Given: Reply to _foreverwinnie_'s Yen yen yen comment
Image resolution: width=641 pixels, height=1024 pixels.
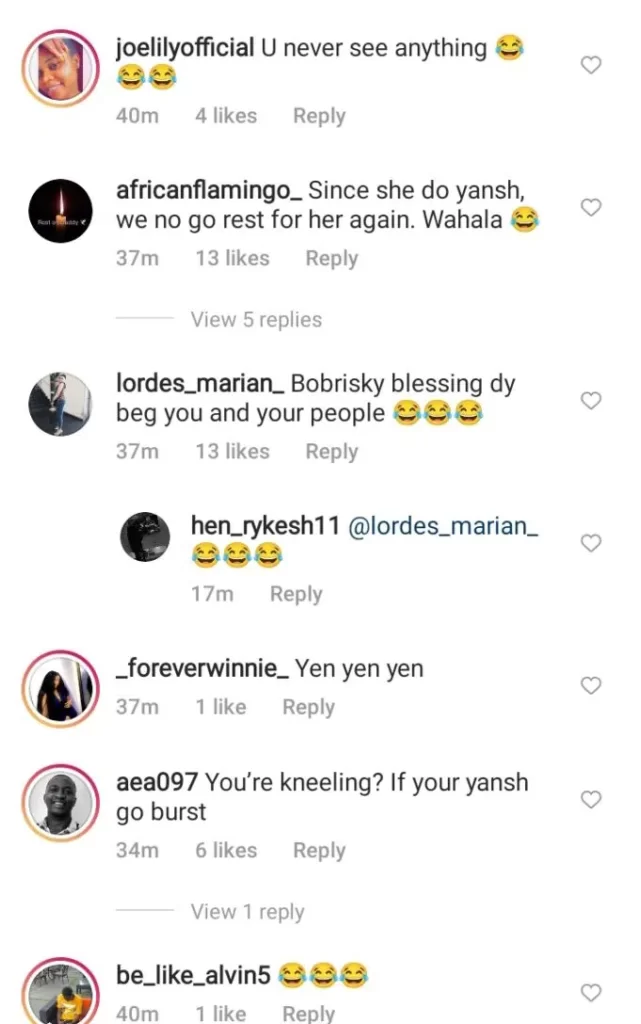Looking at the screenshot, I should (308, 707).
